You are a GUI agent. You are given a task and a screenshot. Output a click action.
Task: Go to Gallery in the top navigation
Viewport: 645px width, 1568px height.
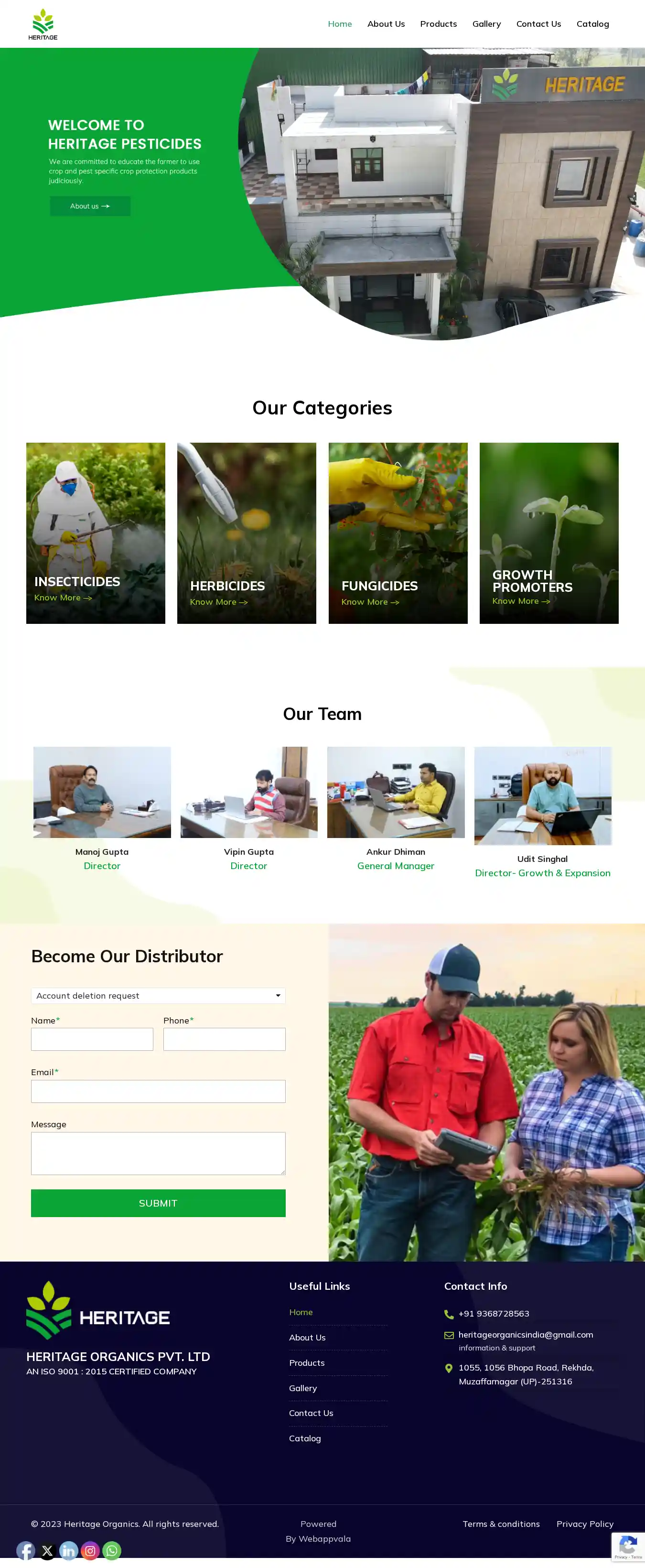[486, 24]
